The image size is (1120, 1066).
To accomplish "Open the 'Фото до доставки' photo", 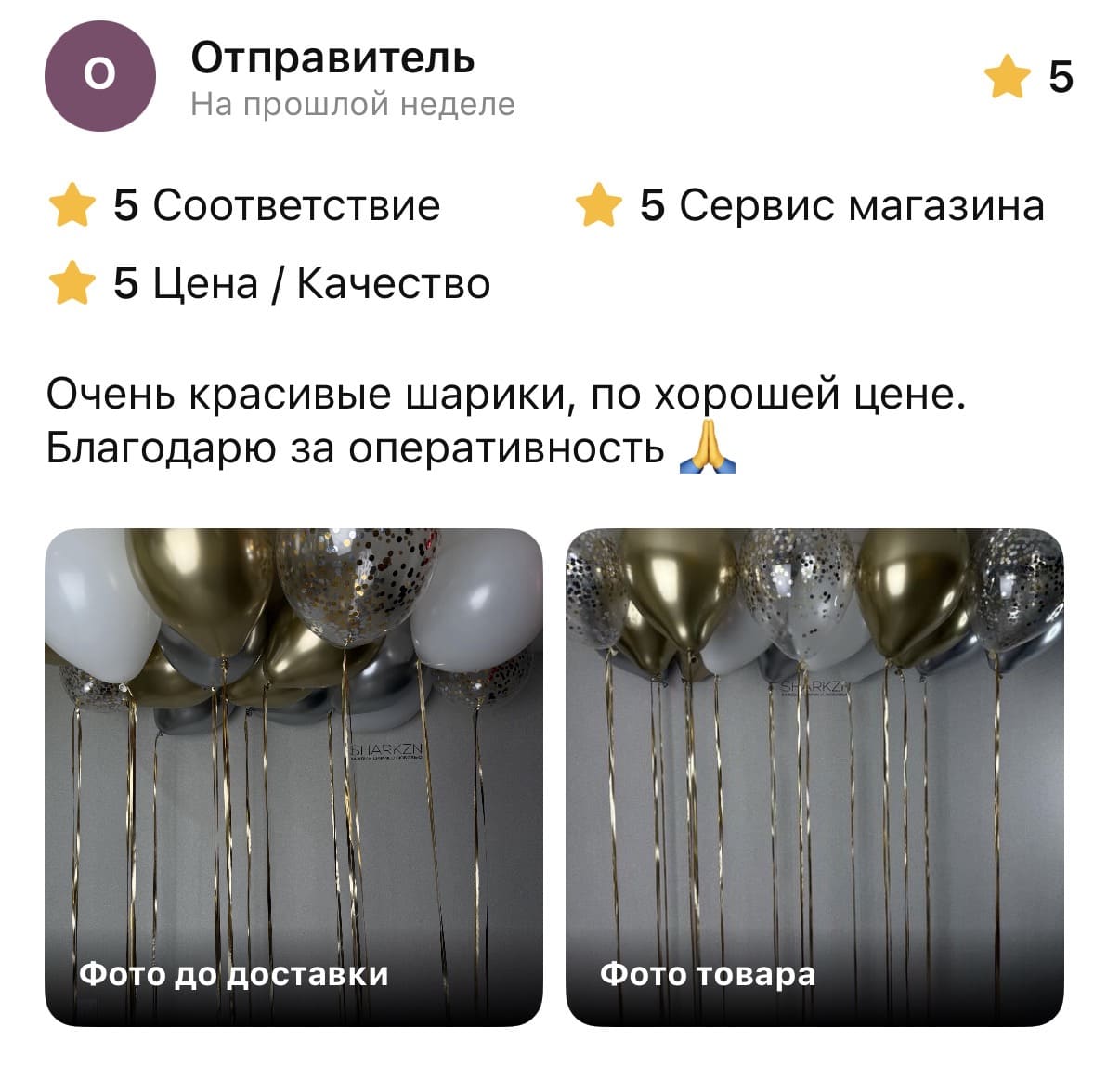I will [x=293, y=776].
